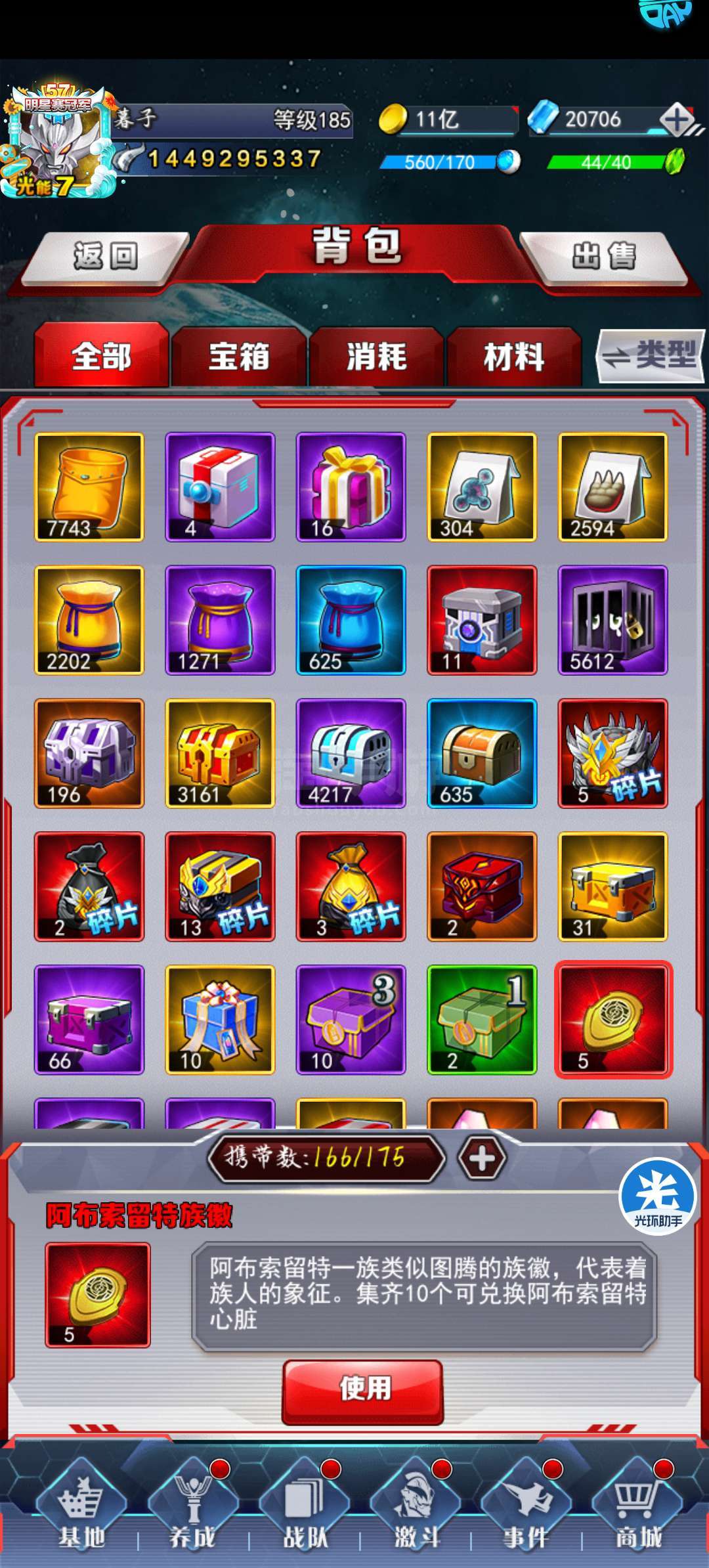709x1568 pixels.
Task: Select the orange bag item with 7743
Action: pos(89,487)
